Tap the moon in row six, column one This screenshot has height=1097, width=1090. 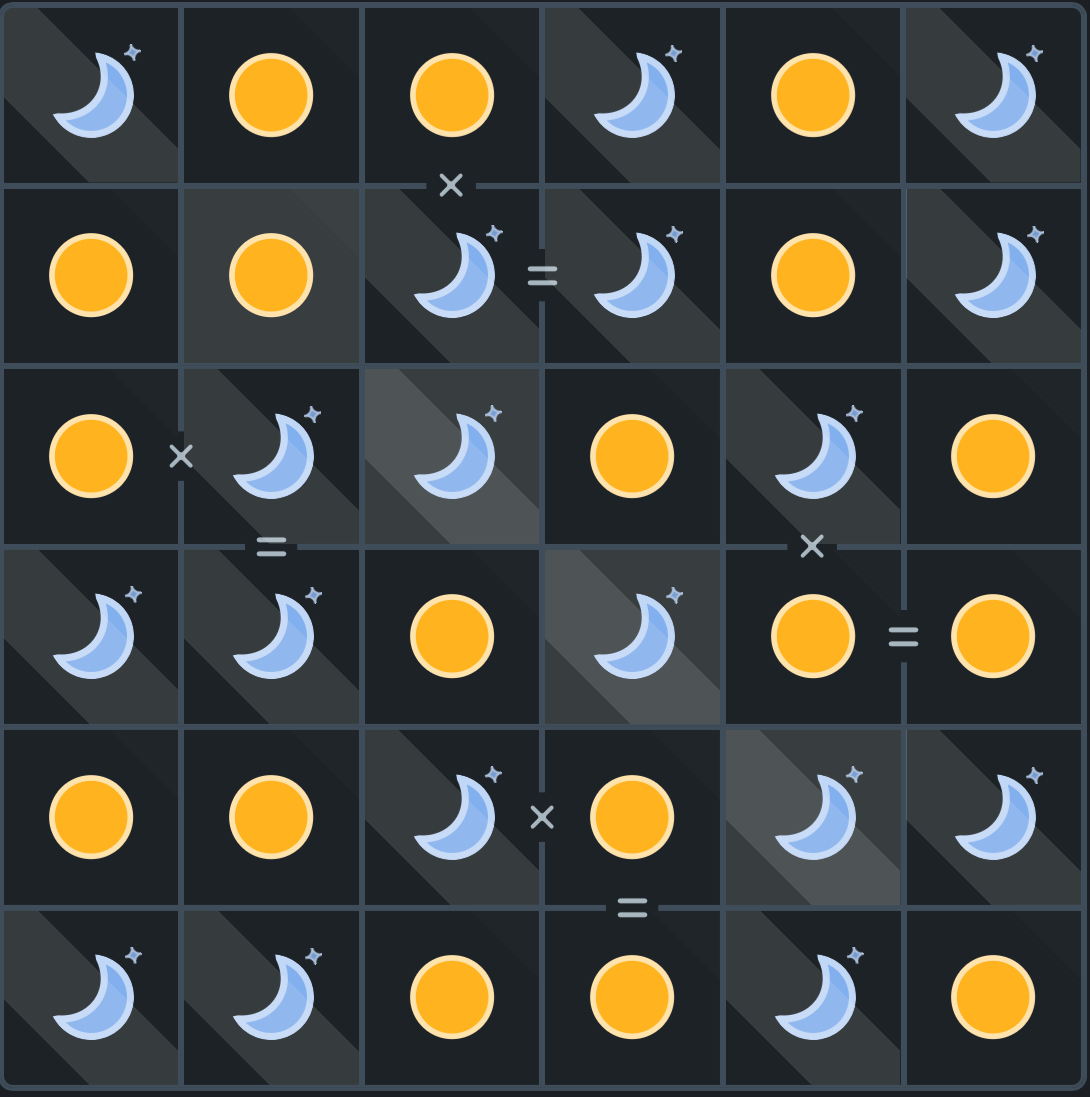92,997
